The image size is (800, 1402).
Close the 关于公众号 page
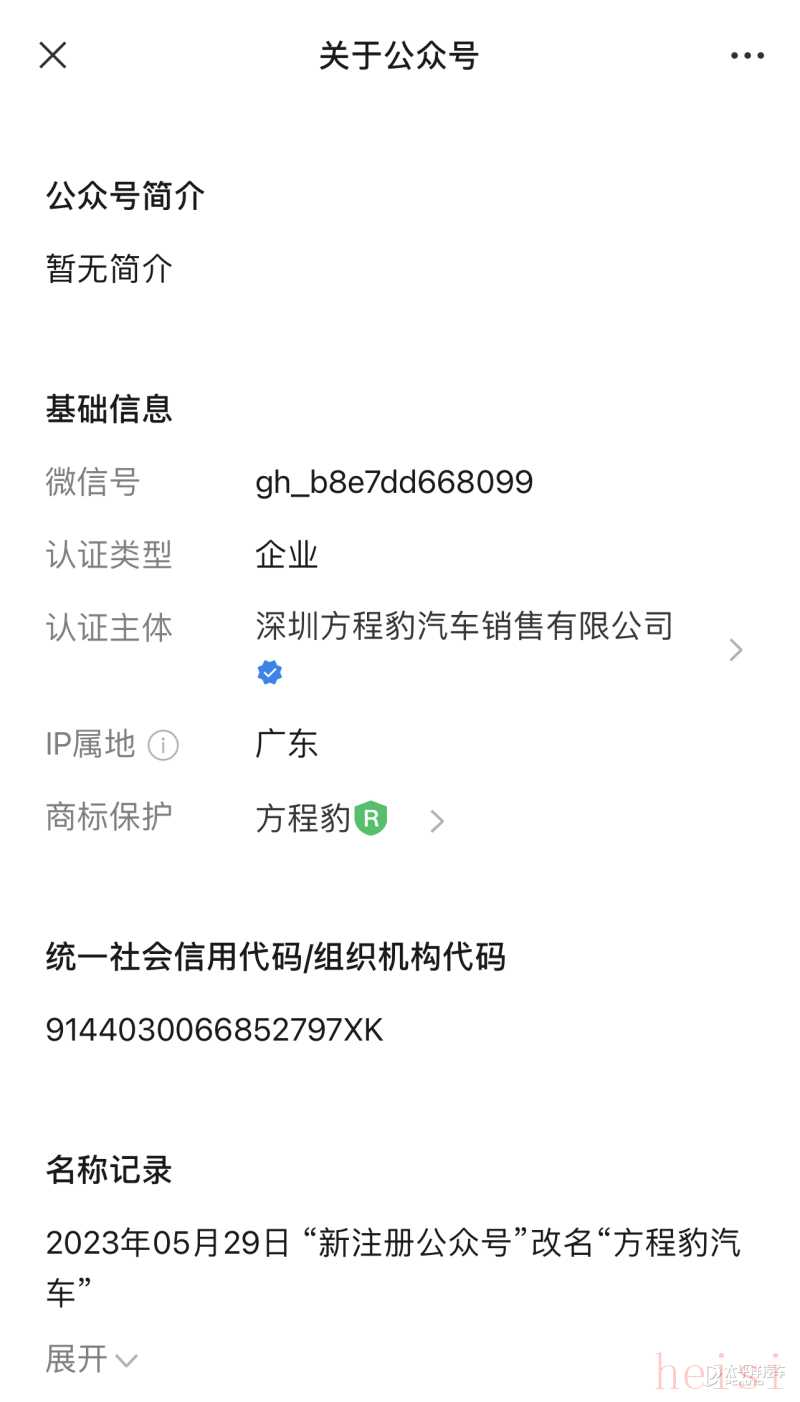53,55
